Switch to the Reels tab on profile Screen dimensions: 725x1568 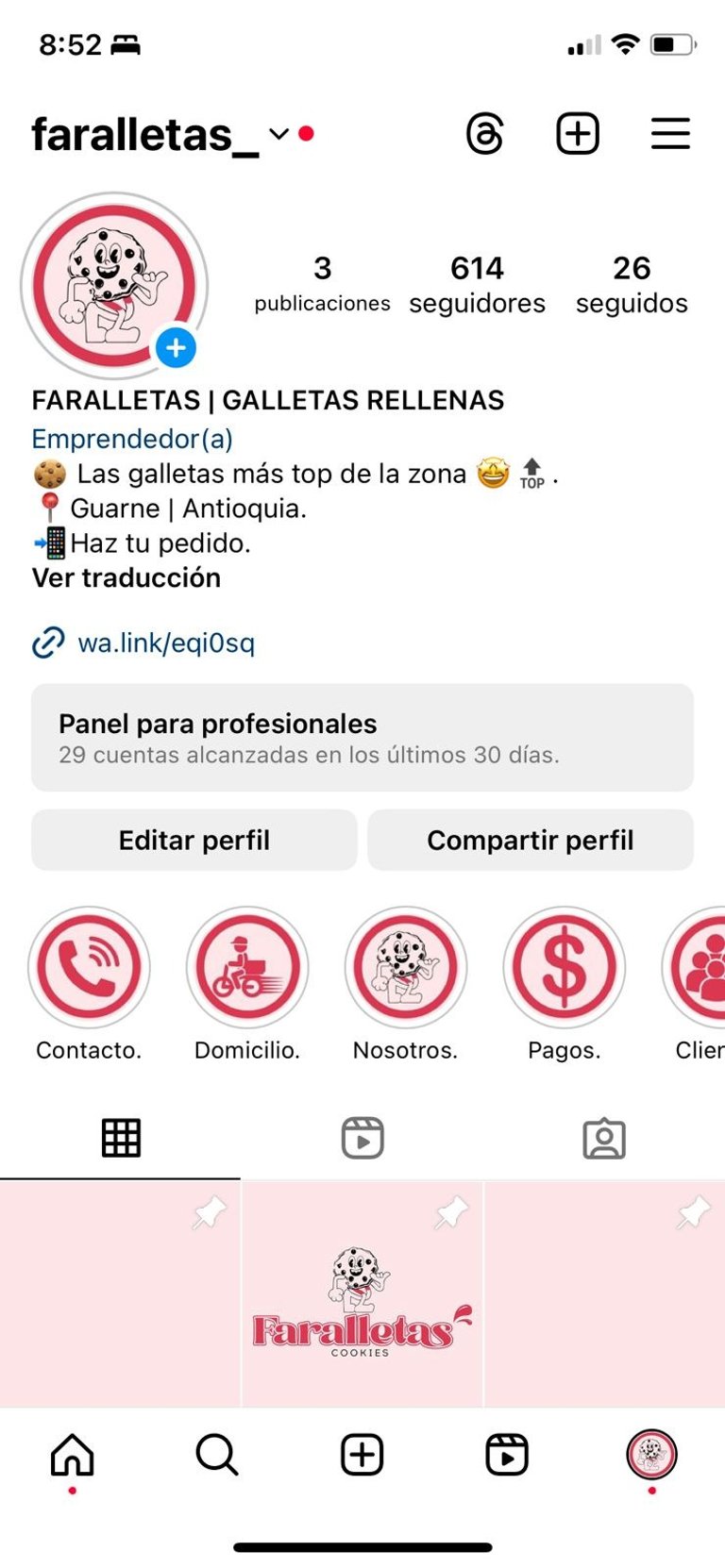[x=362, y=1138]
